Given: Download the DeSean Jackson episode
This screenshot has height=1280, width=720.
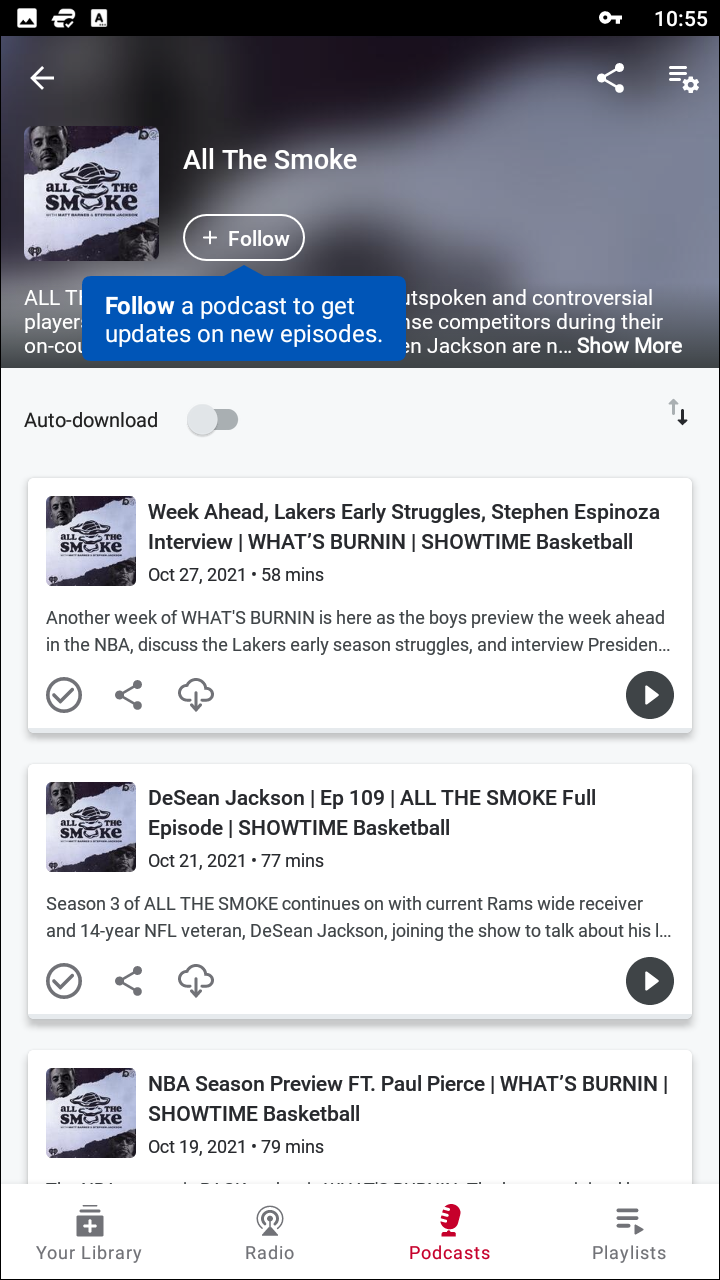Looking at the screenshot, I should [x=196, y=981].
